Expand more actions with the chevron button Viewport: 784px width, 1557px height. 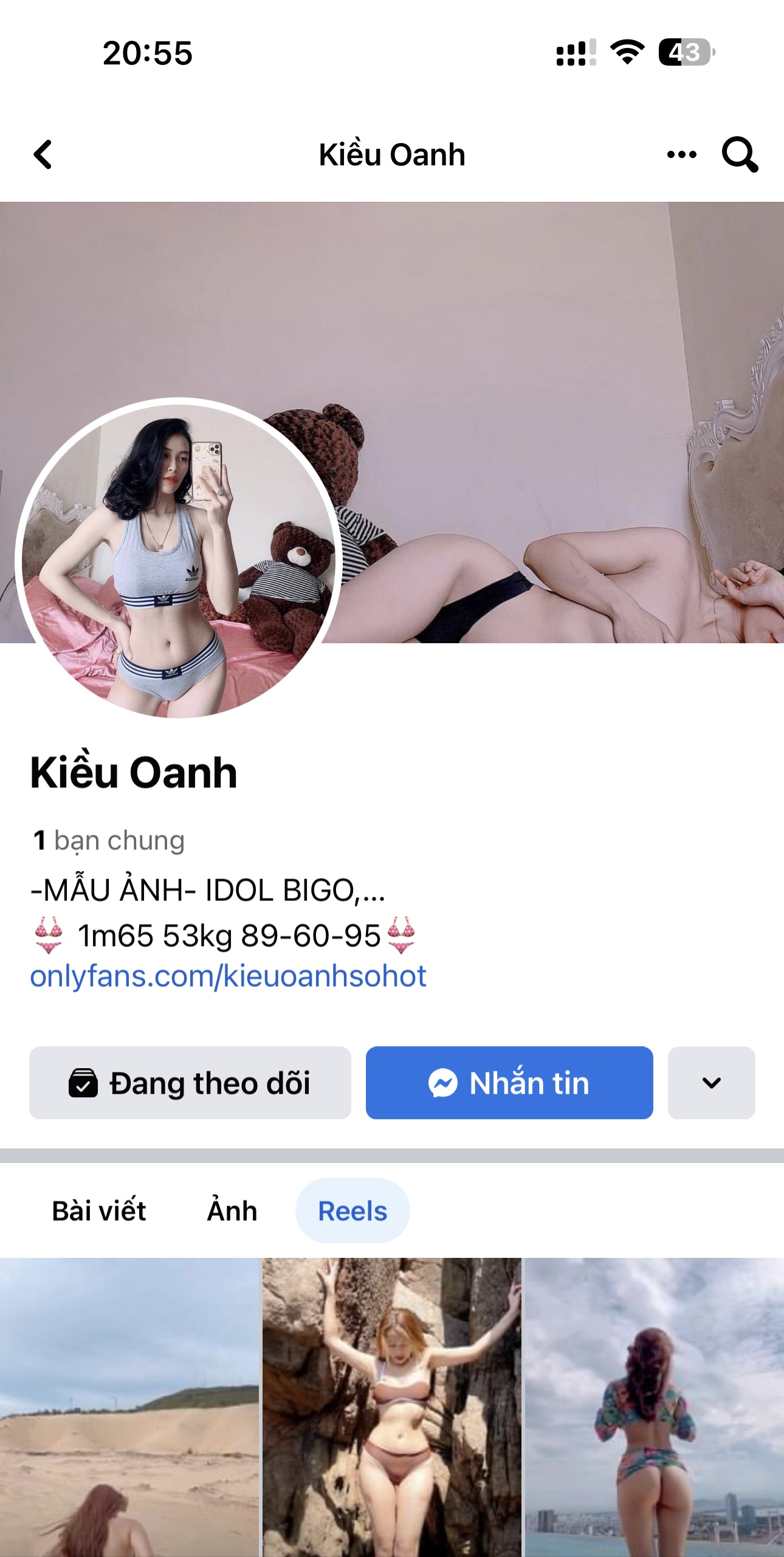click(711, 1083)
